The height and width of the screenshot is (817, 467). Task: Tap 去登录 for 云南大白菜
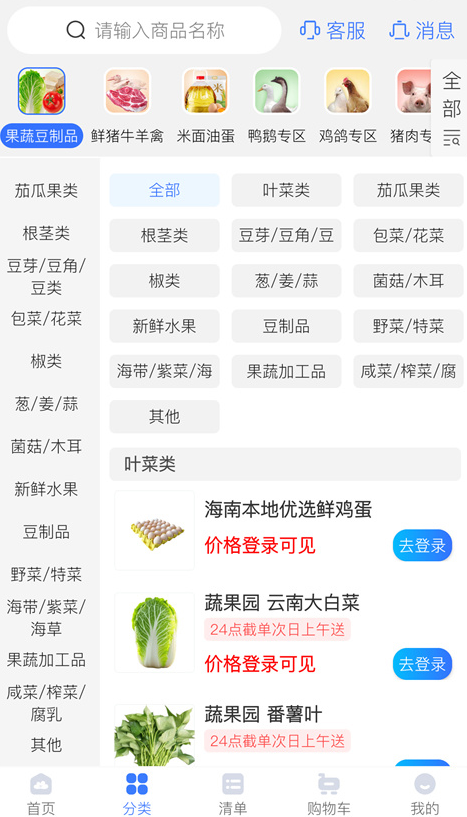point(422,664)
